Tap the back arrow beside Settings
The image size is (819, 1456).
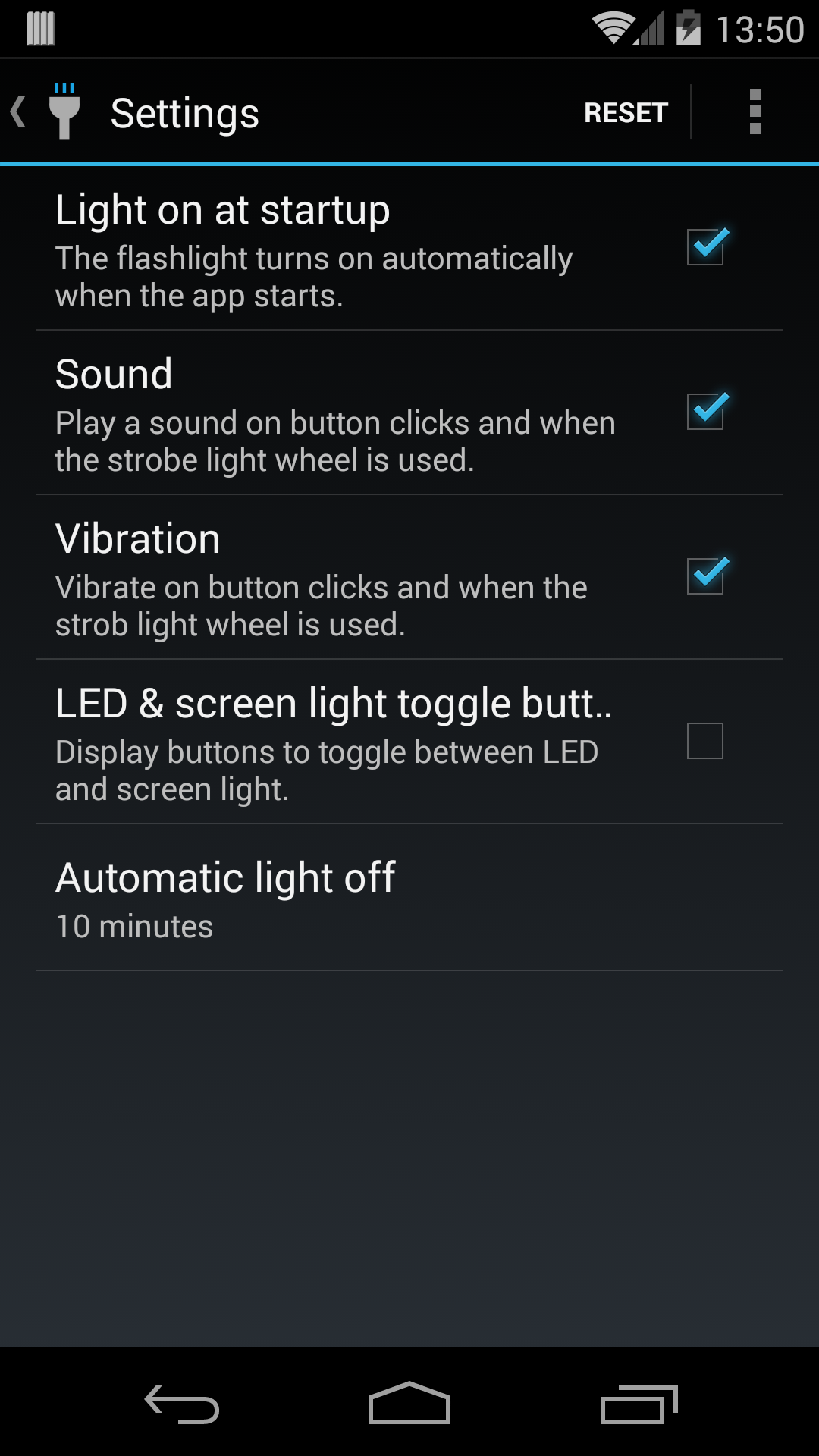[x=19, y=111]
